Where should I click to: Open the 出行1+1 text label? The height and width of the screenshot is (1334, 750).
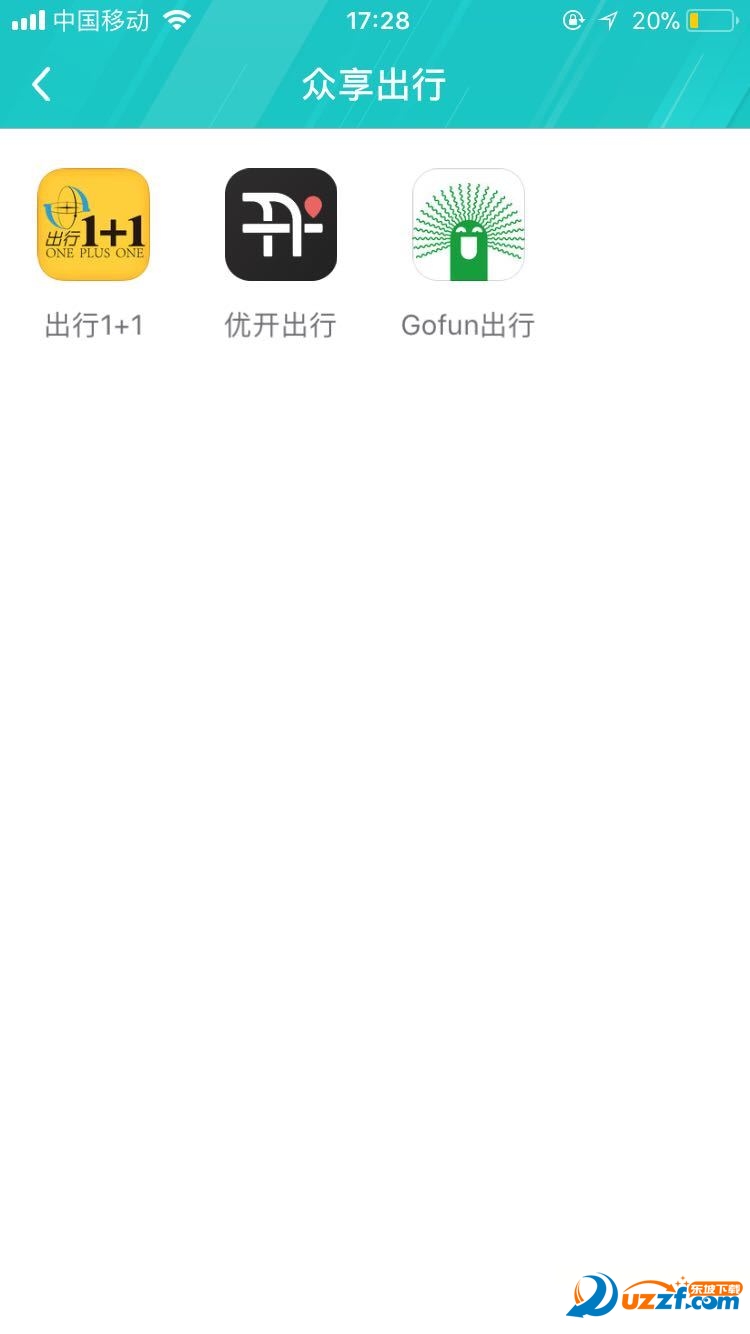(x=93, y=325)
